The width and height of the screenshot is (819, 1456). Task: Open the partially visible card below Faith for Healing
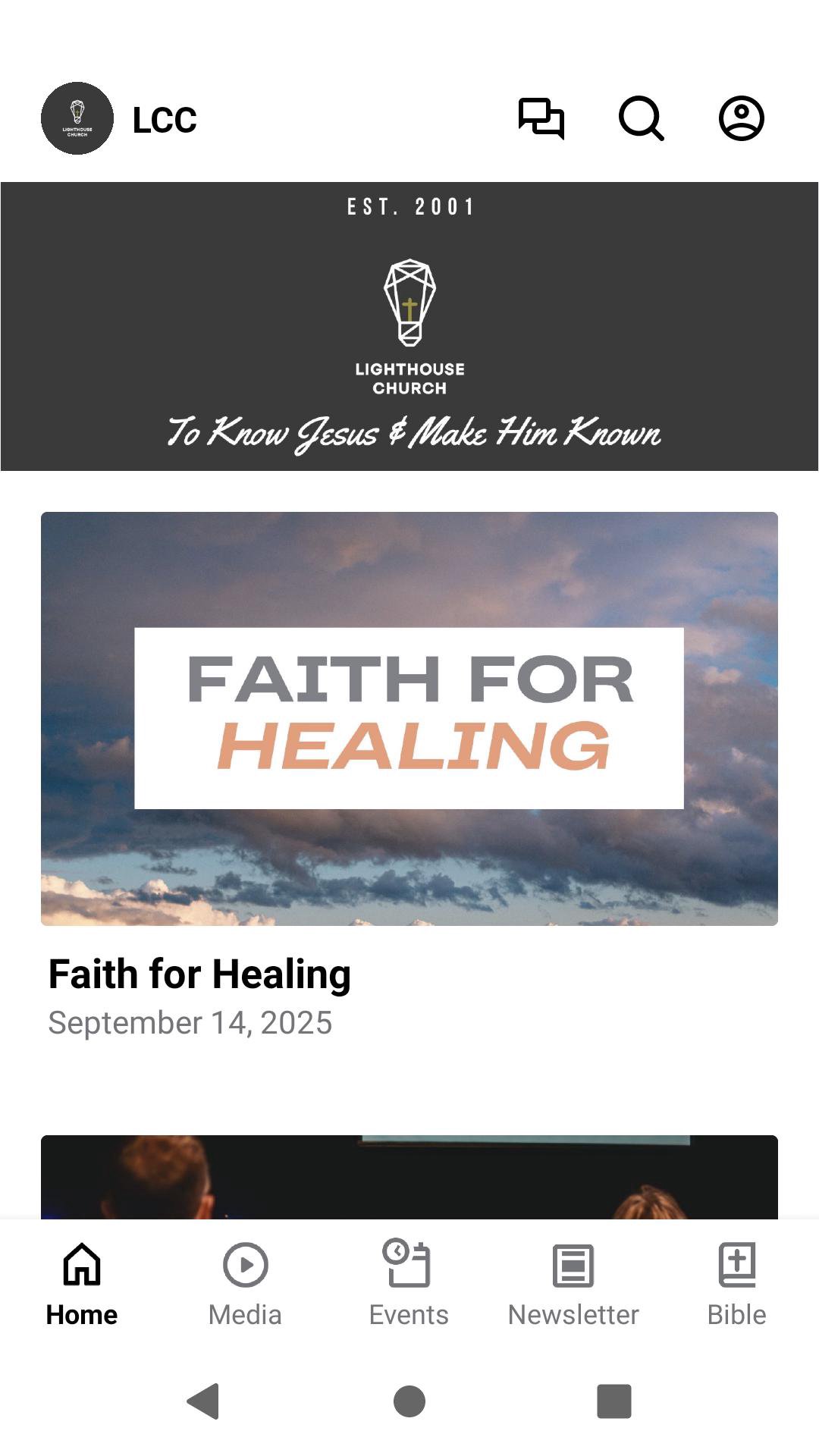(x=409, y=1177)
